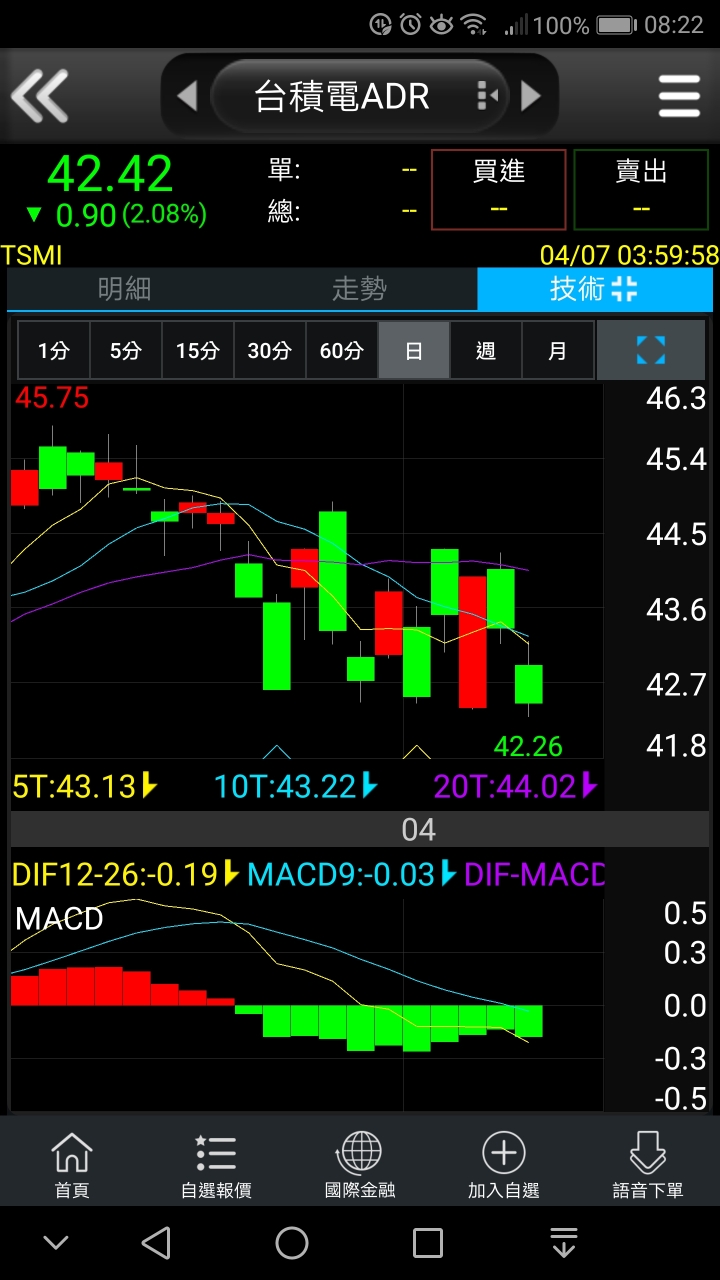Select the 60分 chart interval
Viewport: 720px width, 1280px height.
pyautogui.click(x=342, y=350)
